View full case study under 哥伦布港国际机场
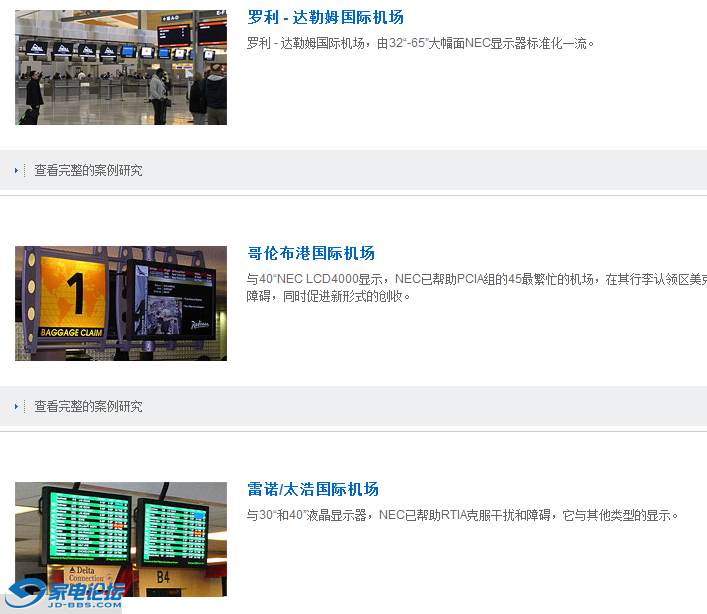Image resolution: width=707 pixels, height=614 pixels. click(x=88, y=406)
